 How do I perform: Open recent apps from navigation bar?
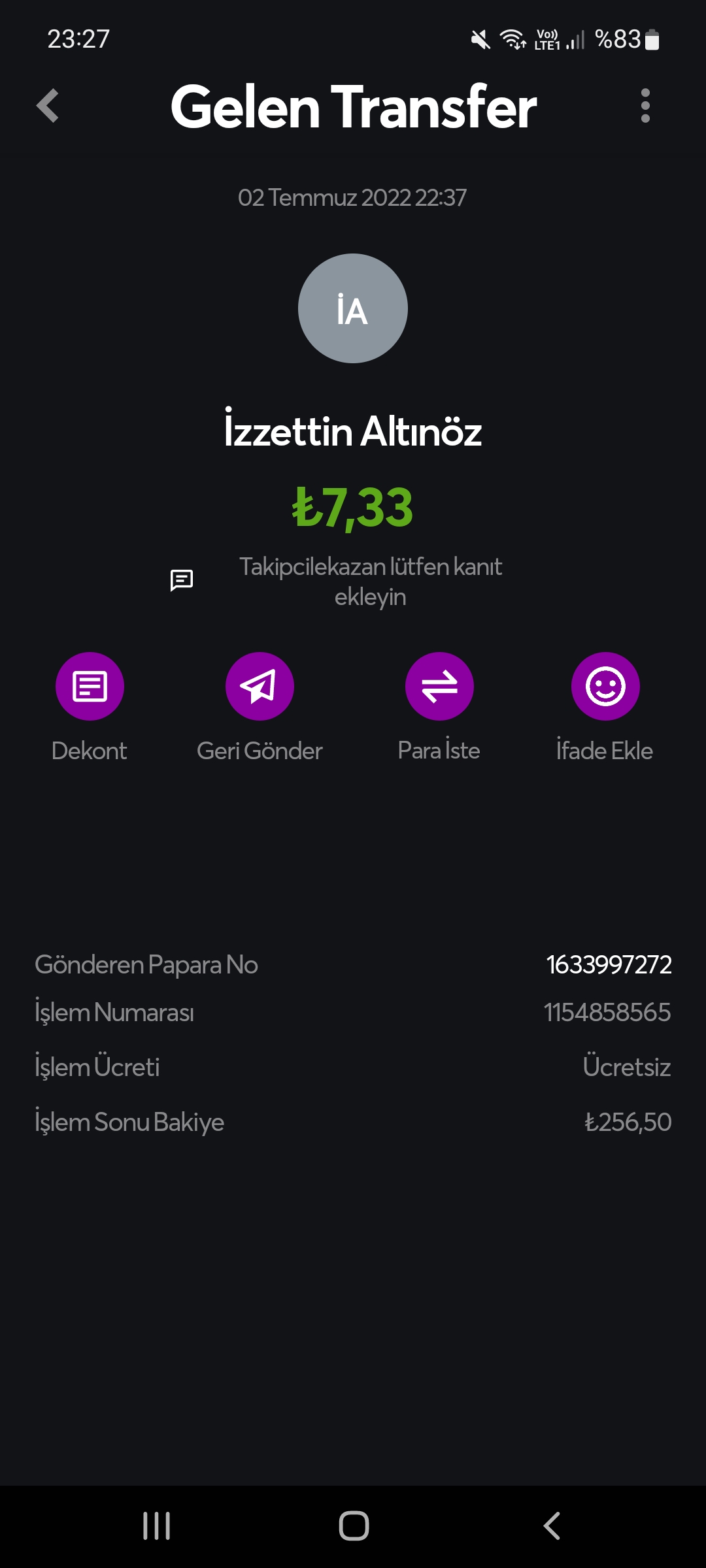pos(157,1526)
